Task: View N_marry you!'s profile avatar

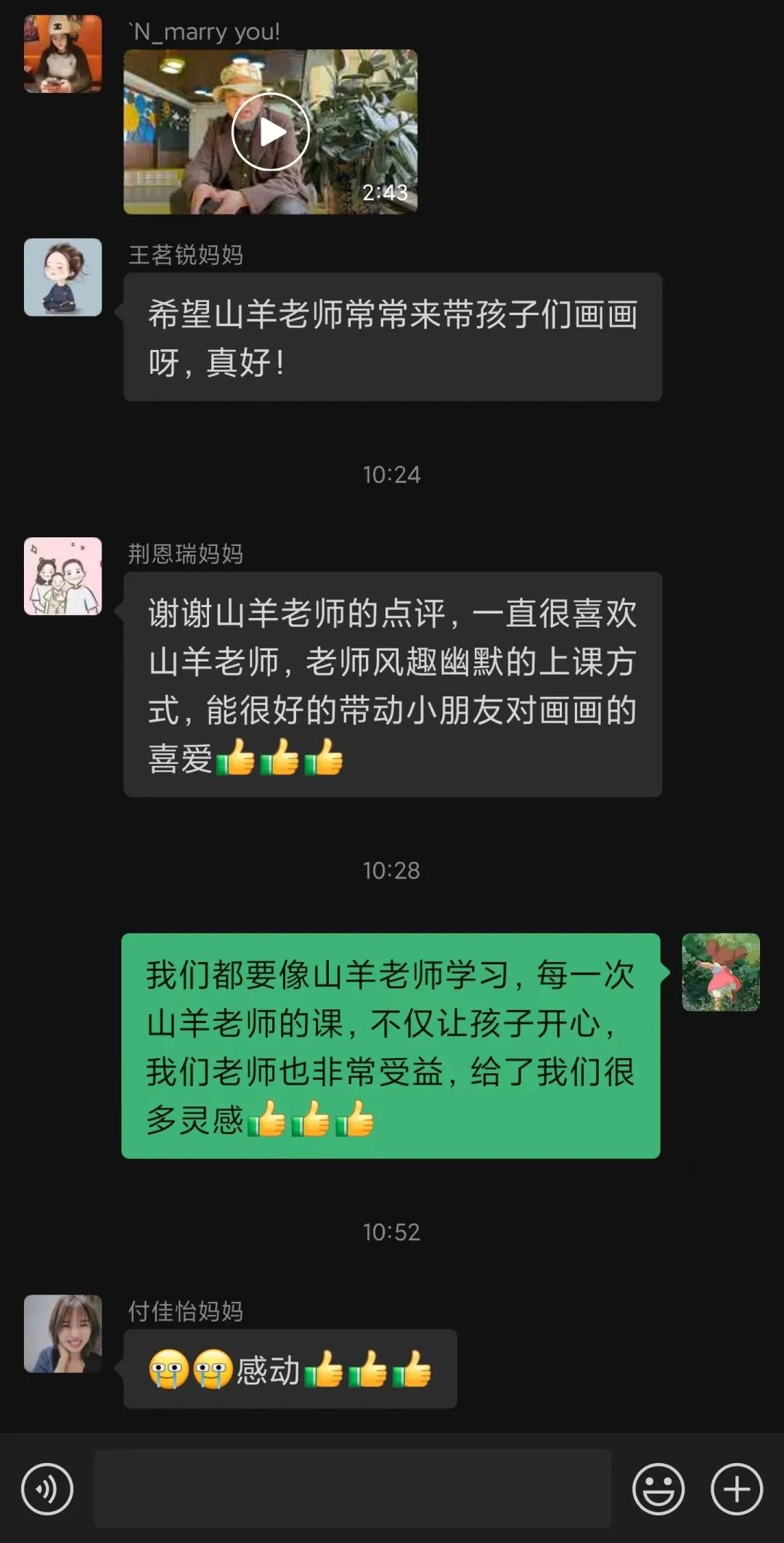Action: click(x=63, y=54)
